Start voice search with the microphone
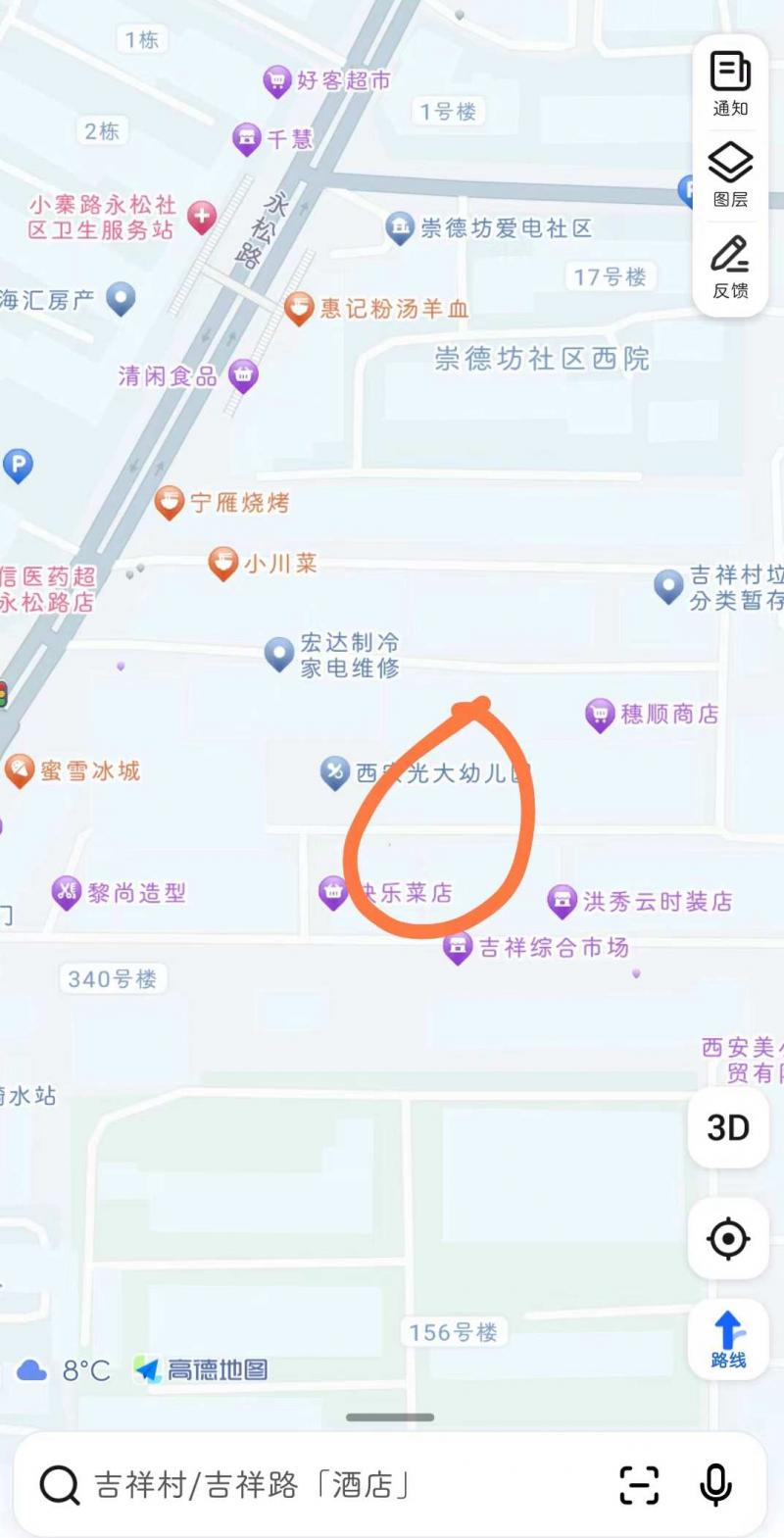 click(x=715, y=1485)
